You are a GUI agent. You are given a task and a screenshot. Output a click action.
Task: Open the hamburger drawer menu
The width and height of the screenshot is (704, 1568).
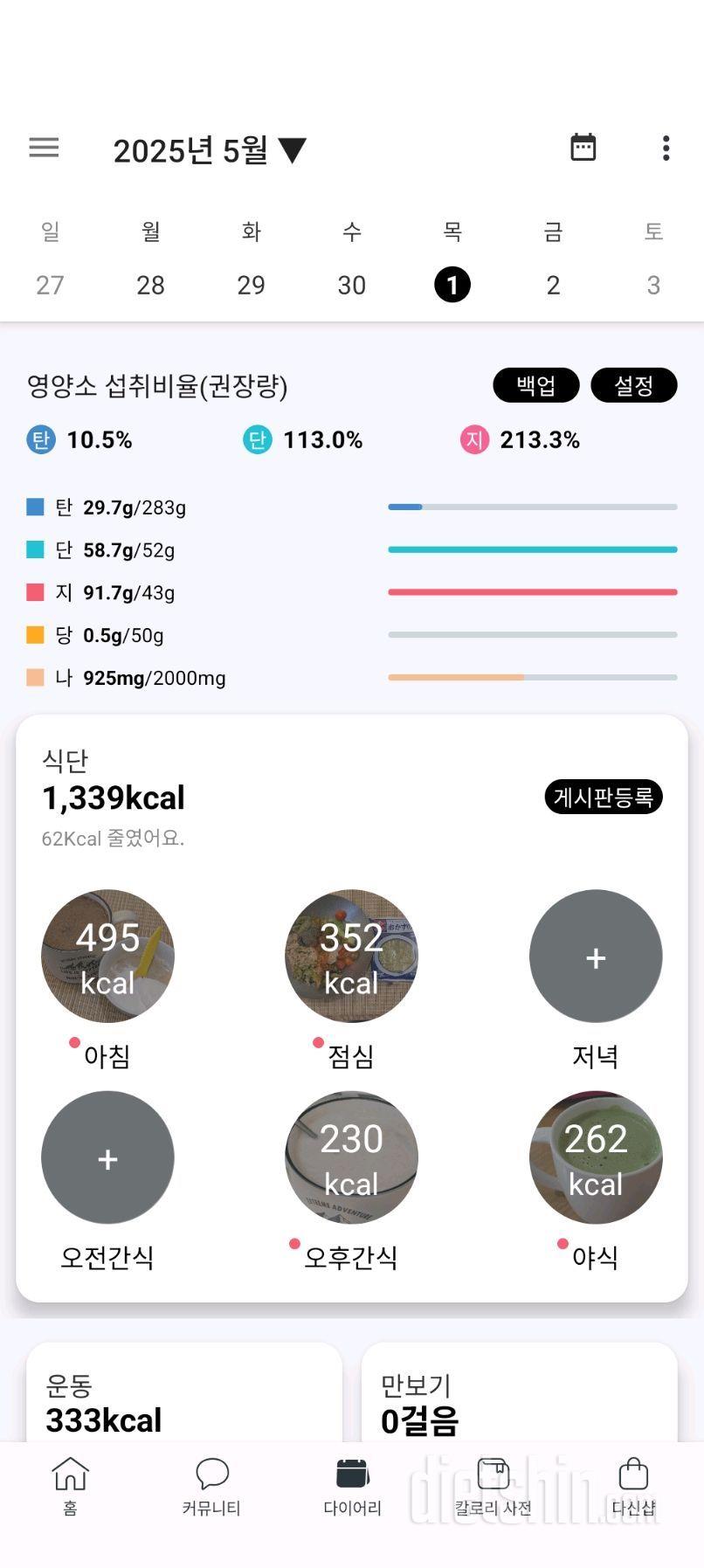tap(44, 148)
